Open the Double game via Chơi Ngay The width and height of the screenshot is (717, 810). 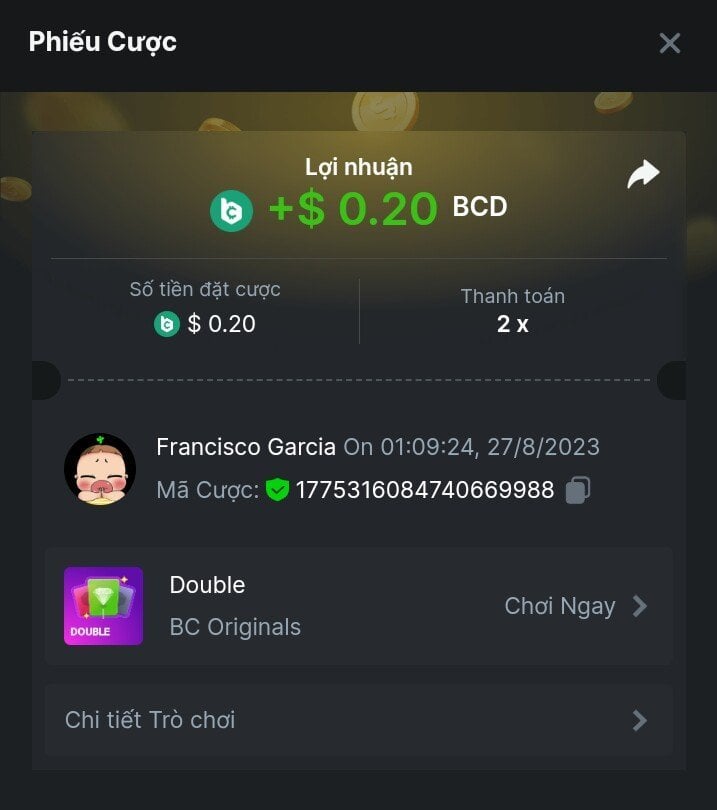[576, 606]
